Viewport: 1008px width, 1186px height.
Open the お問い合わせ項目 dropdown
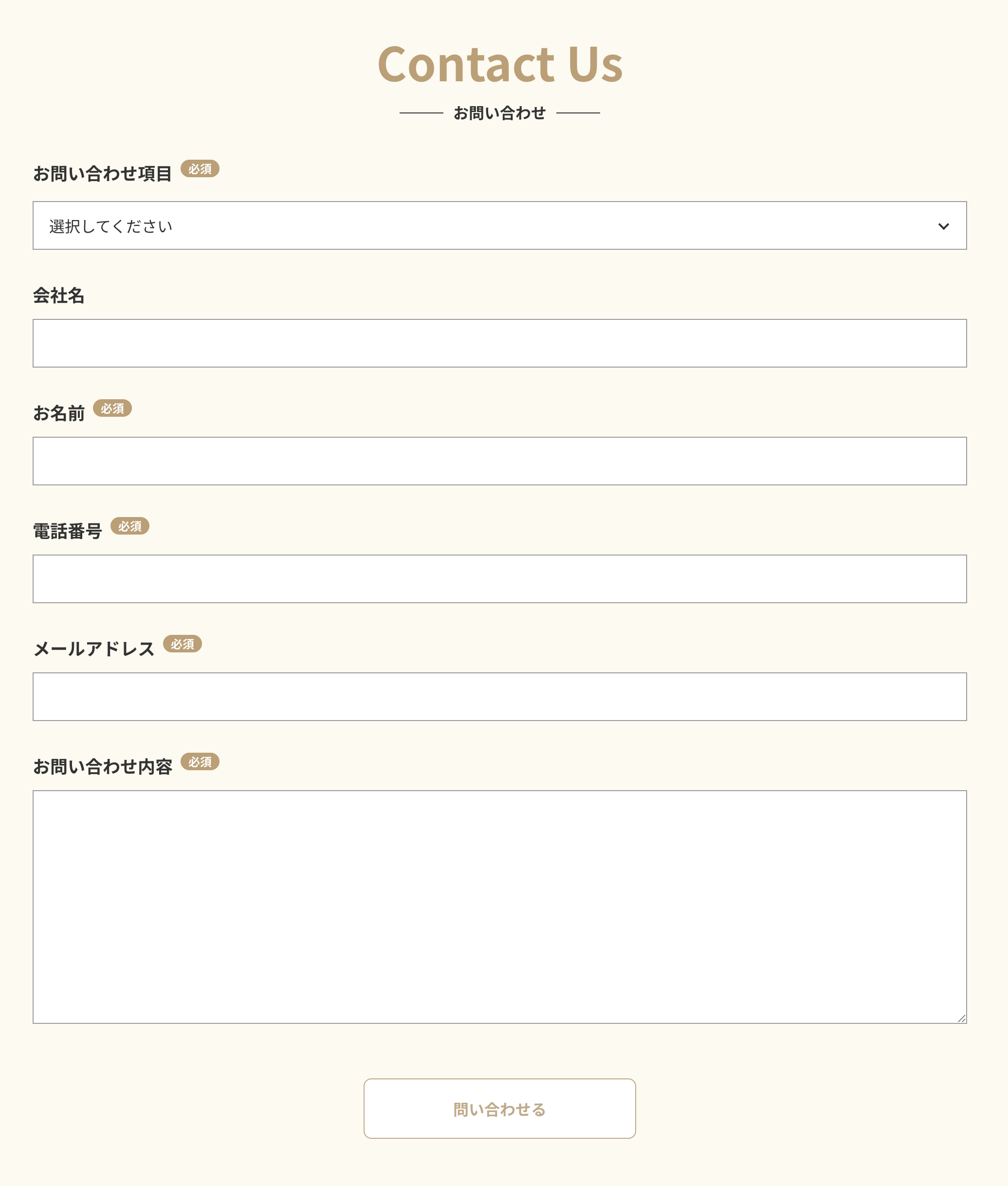coord(499,225)
